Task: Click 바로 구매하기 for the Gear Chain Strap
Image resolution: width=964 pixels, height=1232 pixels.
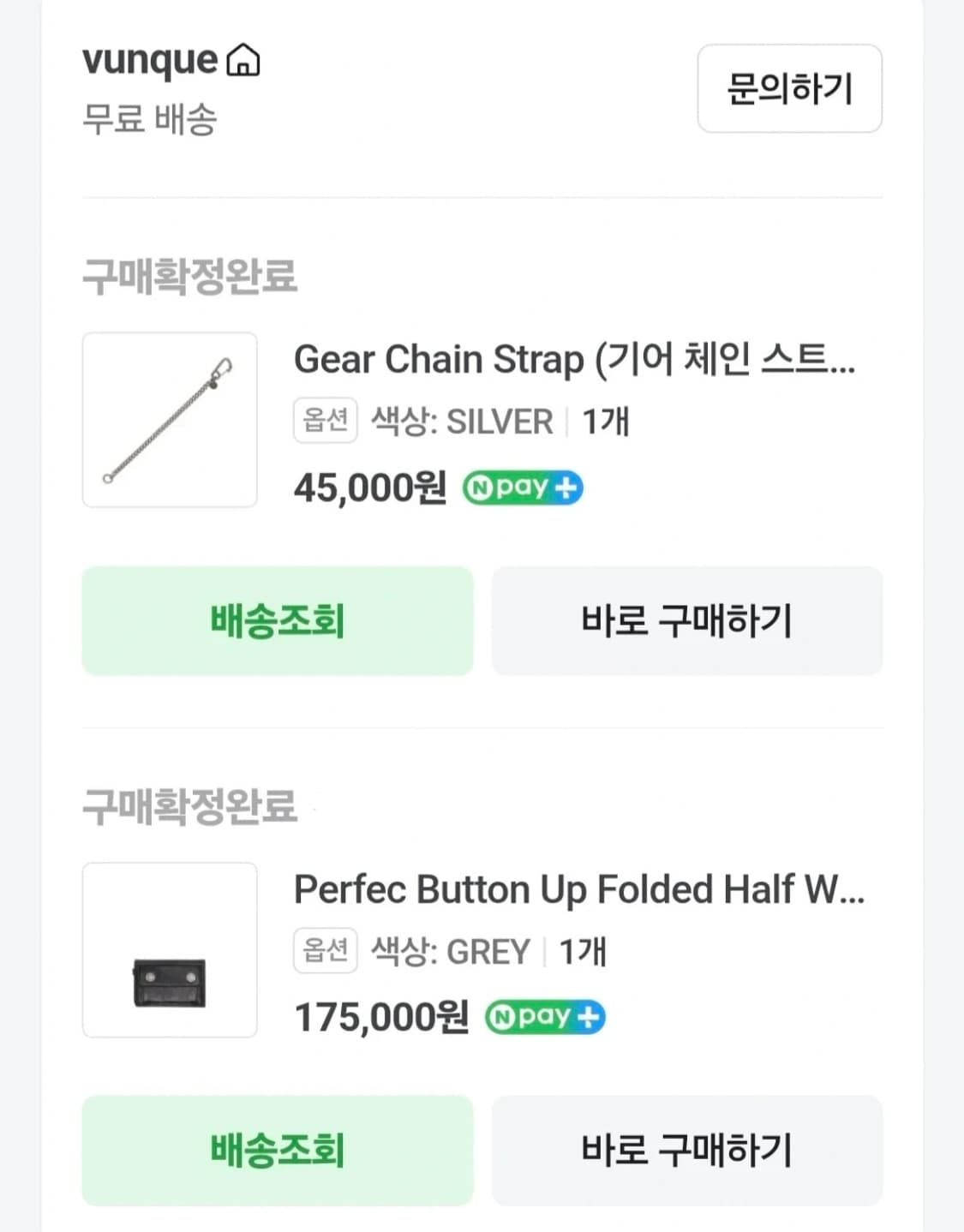Action: point(686,620)
